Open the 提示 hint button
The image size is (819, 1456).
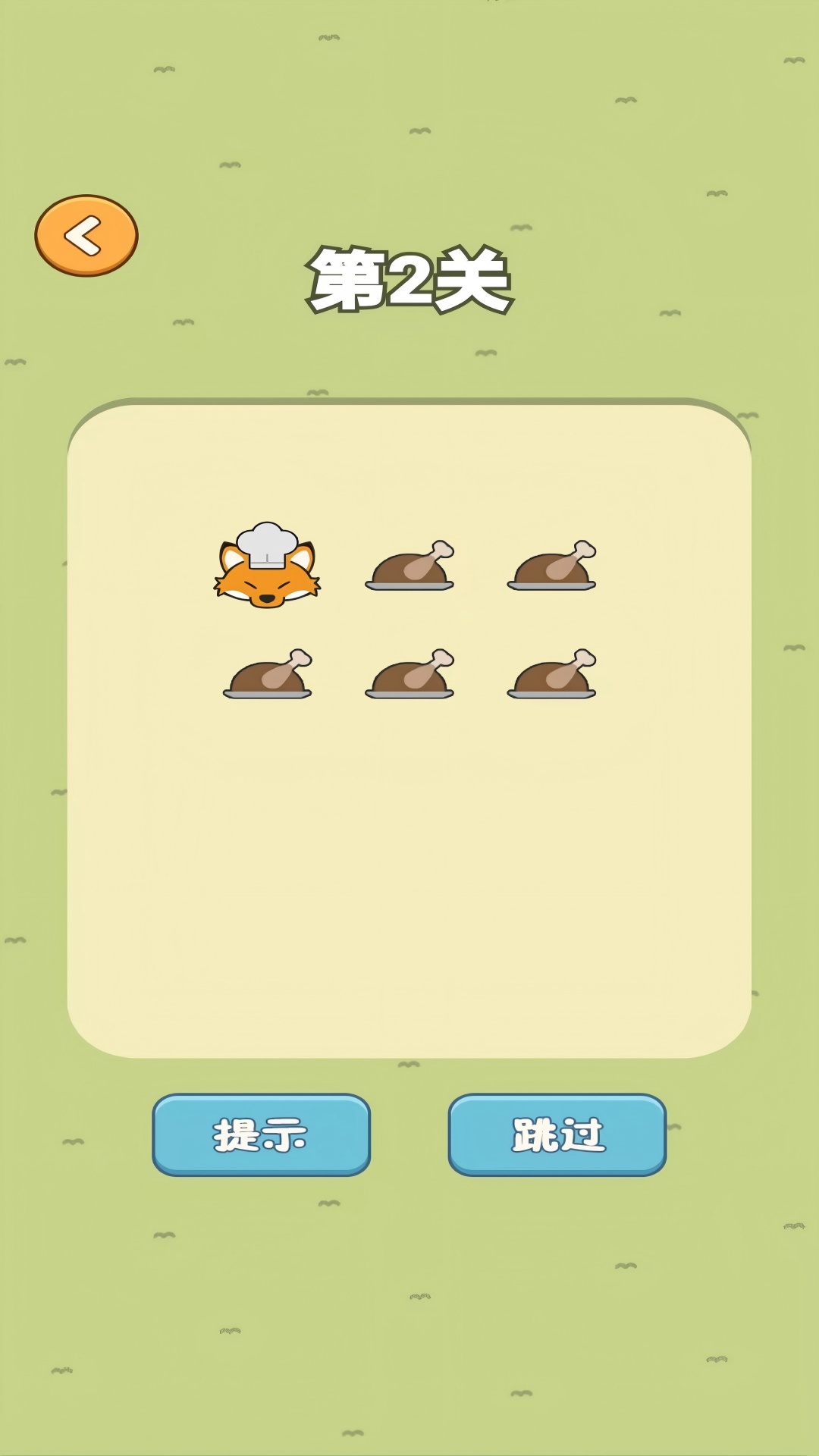click(x=261, y=1134)
